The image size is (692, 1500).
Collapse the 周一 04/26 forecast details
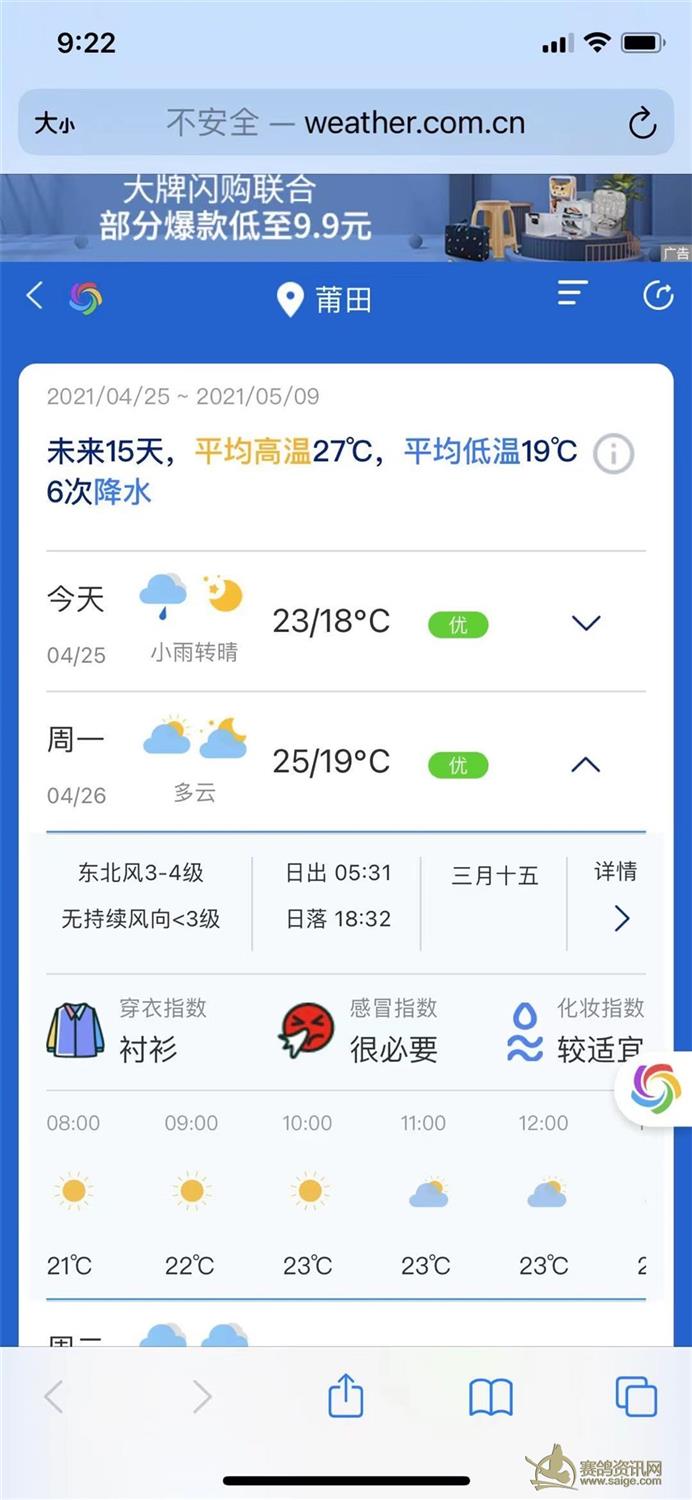585,765
